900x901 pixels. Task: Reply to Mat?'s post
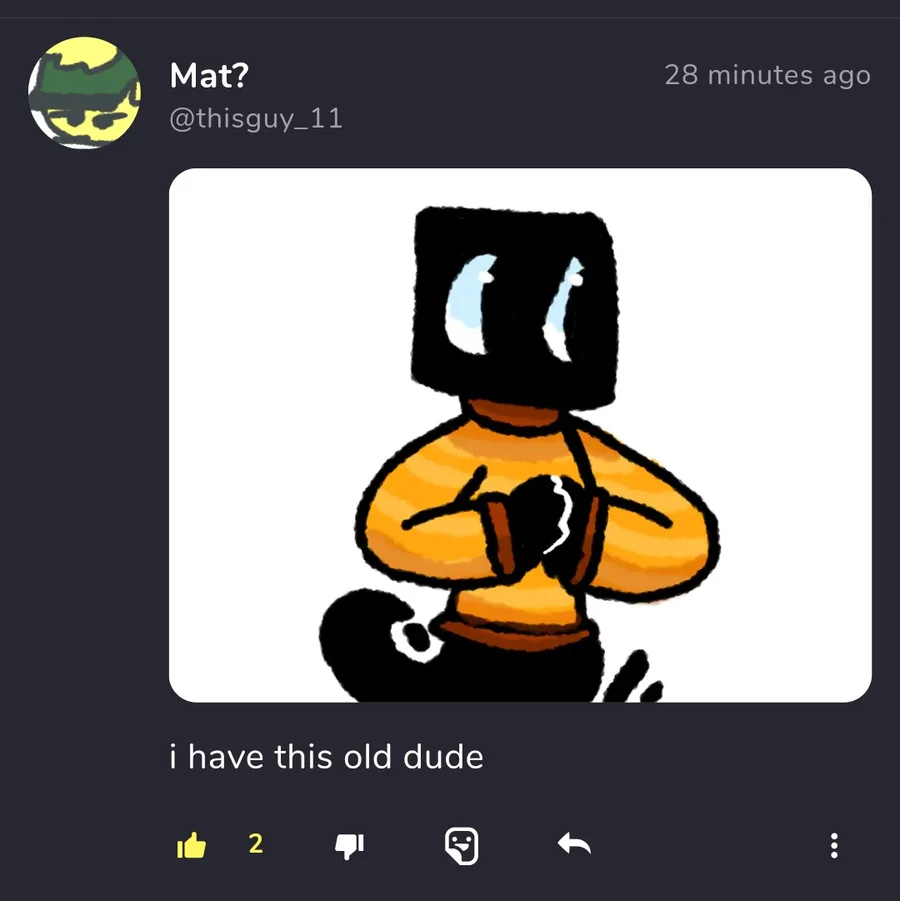[574, 845]
